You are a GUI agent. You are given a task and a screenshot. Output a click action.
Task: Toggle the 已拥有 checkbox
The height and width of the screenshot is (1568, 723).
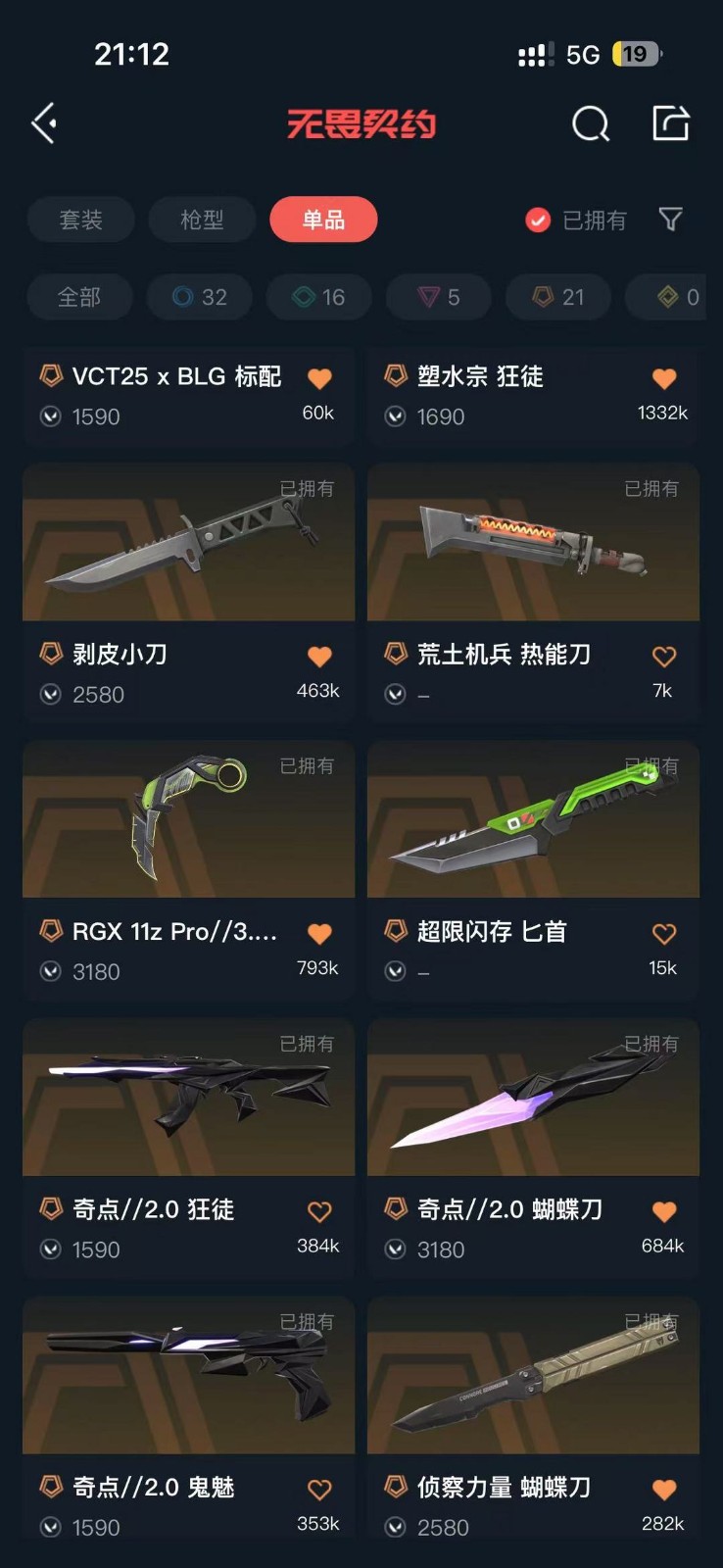[x=538, y=220]
